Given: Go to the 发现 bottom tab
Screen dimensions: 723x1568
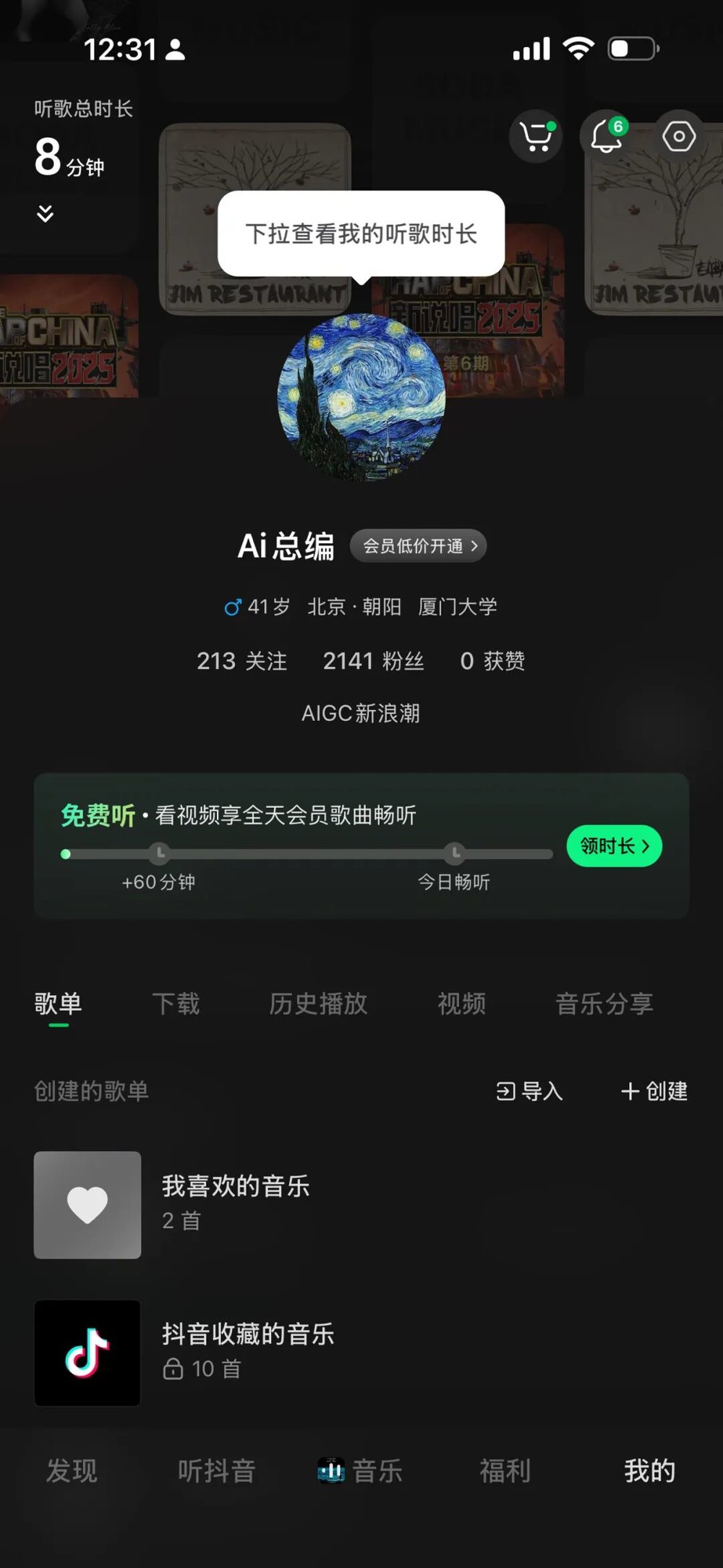Looking at the screenshot, I should 72,1471.
